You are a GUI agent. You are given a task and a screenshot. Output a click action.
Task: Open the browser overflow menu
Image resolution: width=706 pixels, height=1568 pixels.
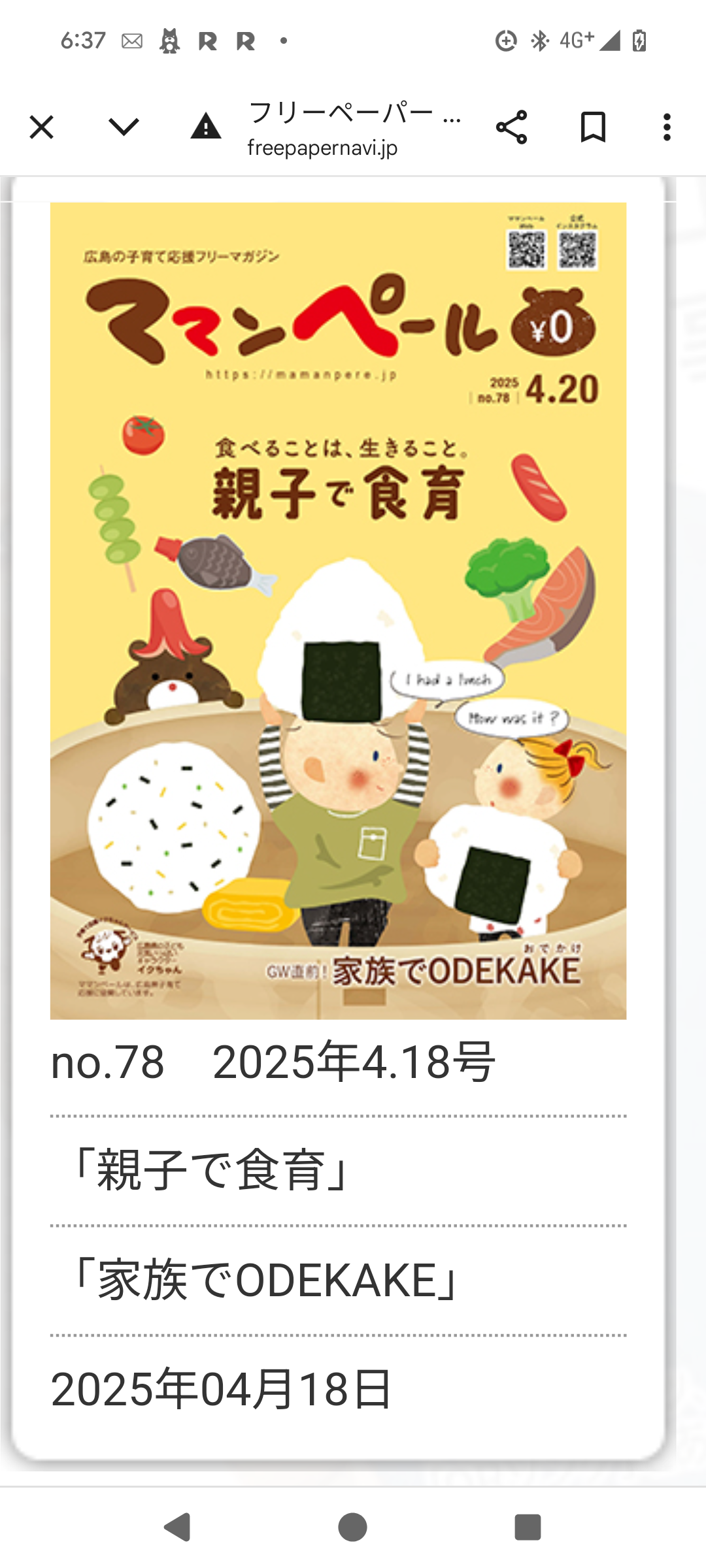pyautogui.click(x=667, y=127)
